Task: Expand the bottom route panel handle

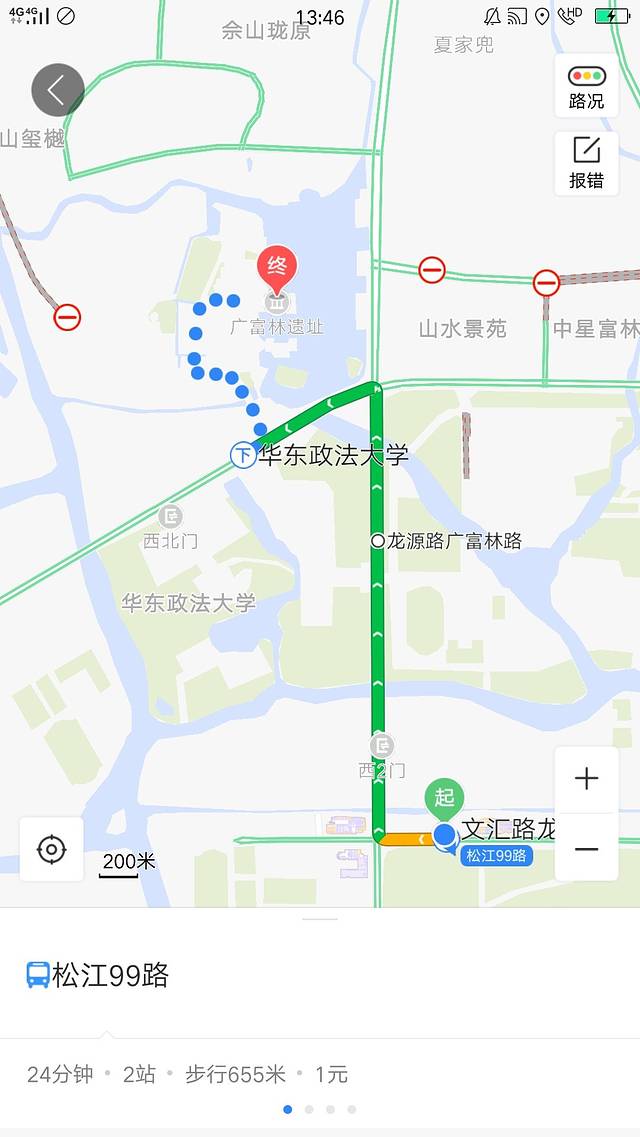Action: click(x=320, y=917)
